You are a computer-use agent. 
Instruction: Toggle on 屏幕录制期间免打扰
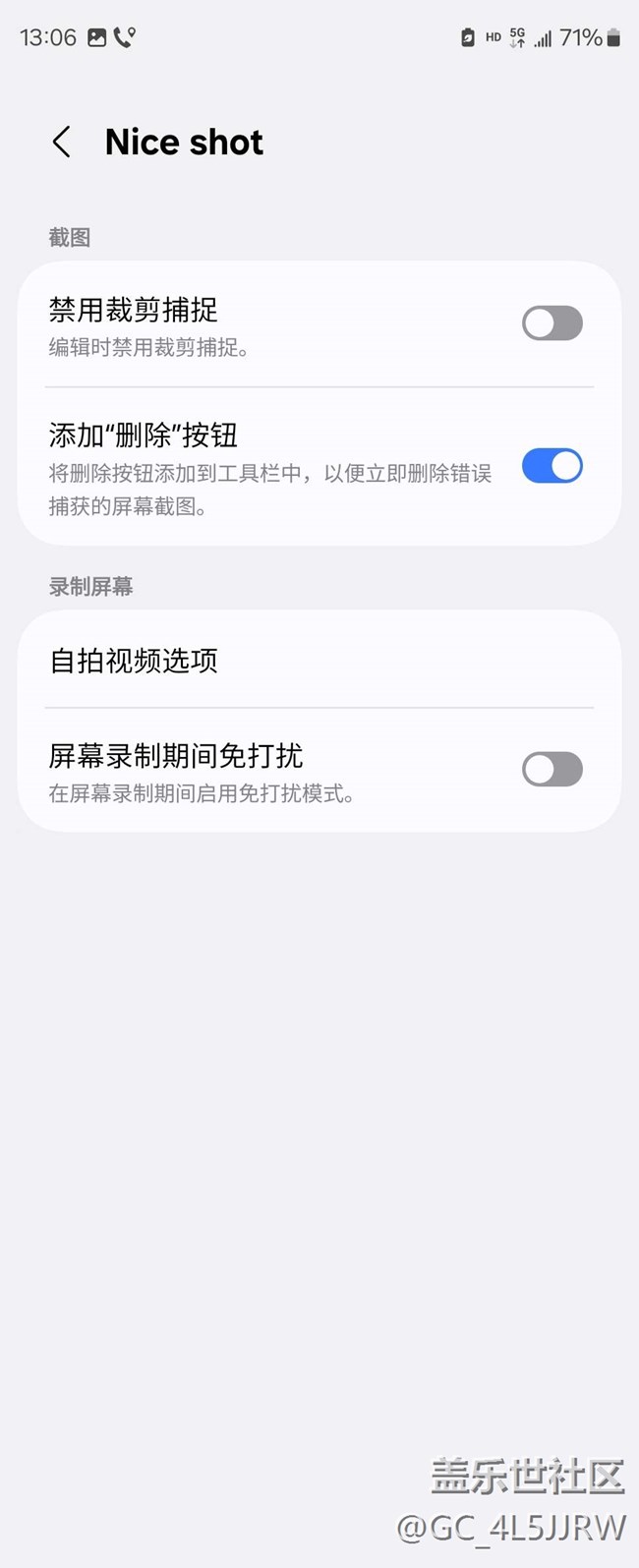point(552,770)
